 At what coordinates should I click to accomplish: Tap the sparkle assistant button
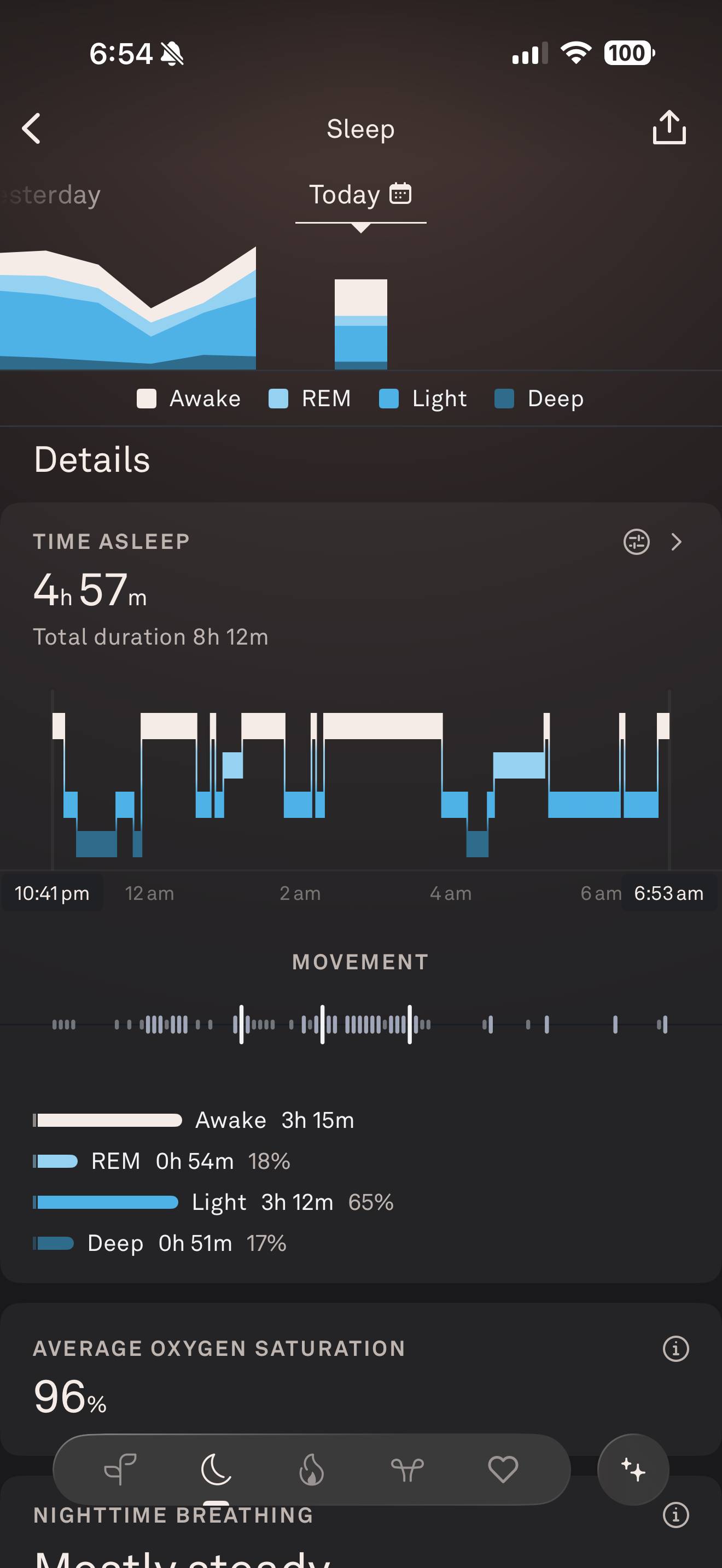point(633,1470)
